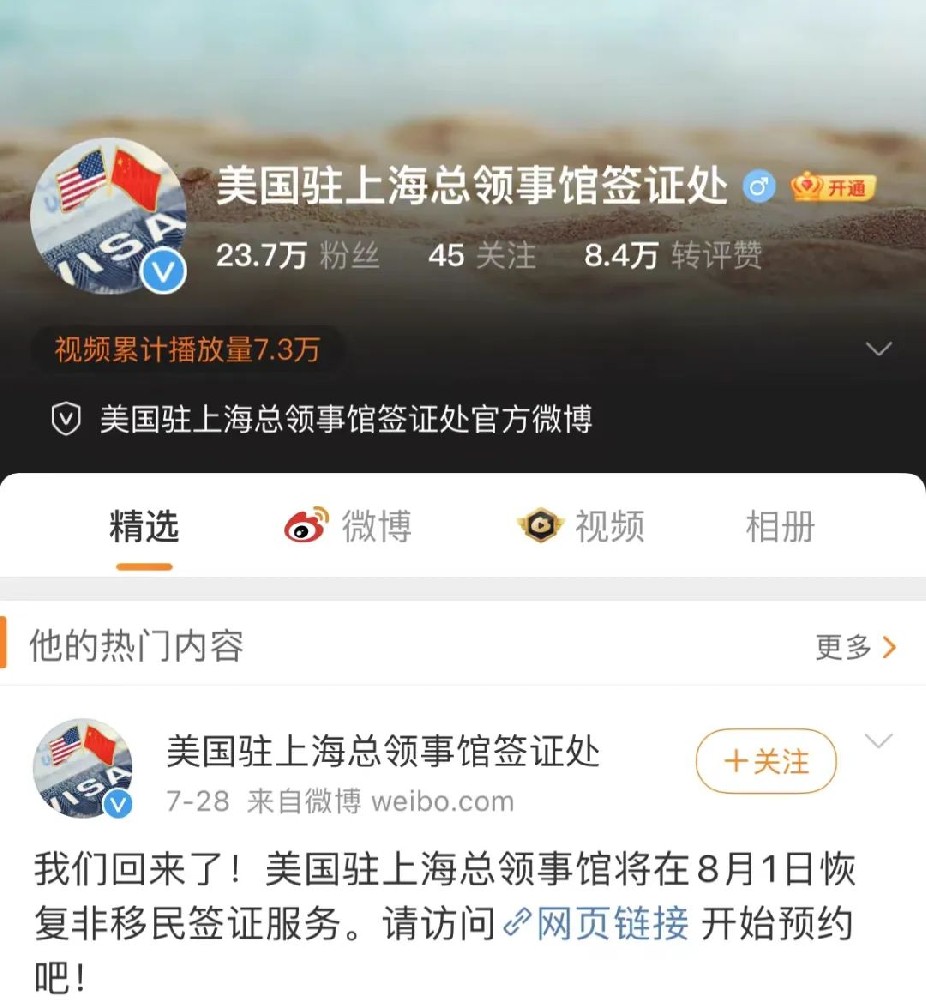Open the 网页链接 link in post
Viewport: 926px width, 1000px height.
pyautogui.click(x=598, y=925)
